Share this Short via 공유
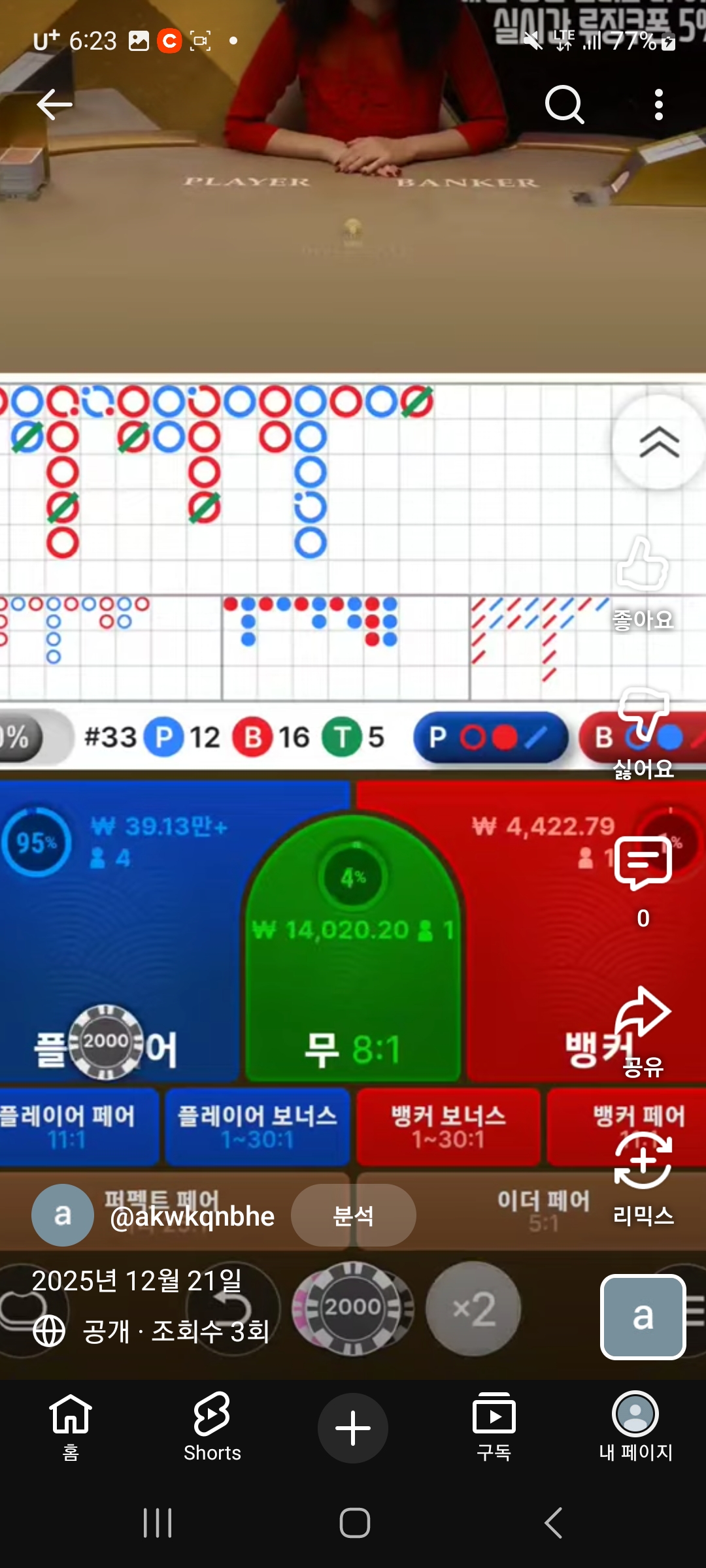Screen dimensions: 706x1568 click(x=643, y=1014)
